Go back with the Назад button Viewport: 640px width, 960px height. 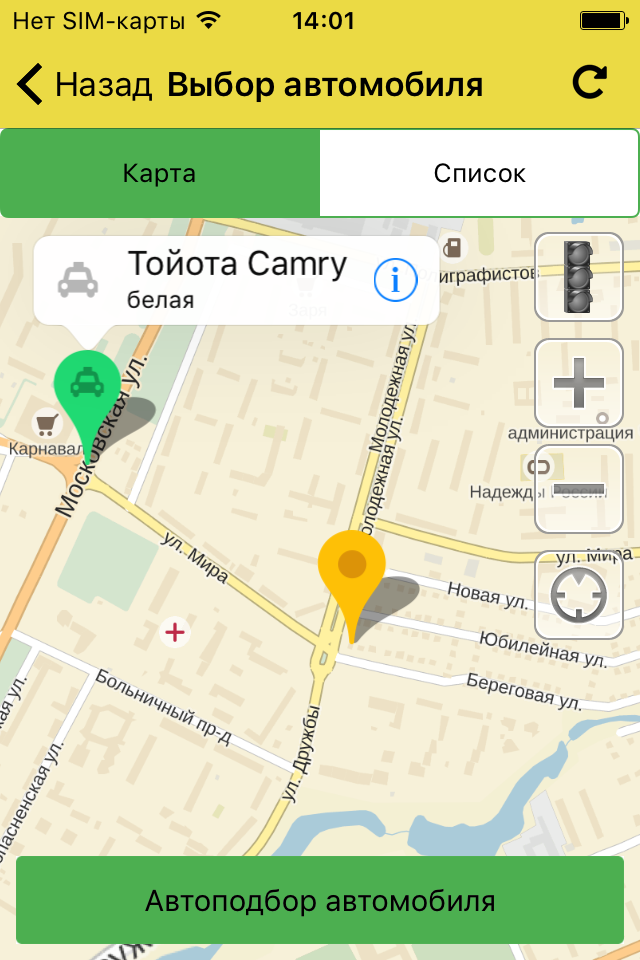click(x=84, y=84)
